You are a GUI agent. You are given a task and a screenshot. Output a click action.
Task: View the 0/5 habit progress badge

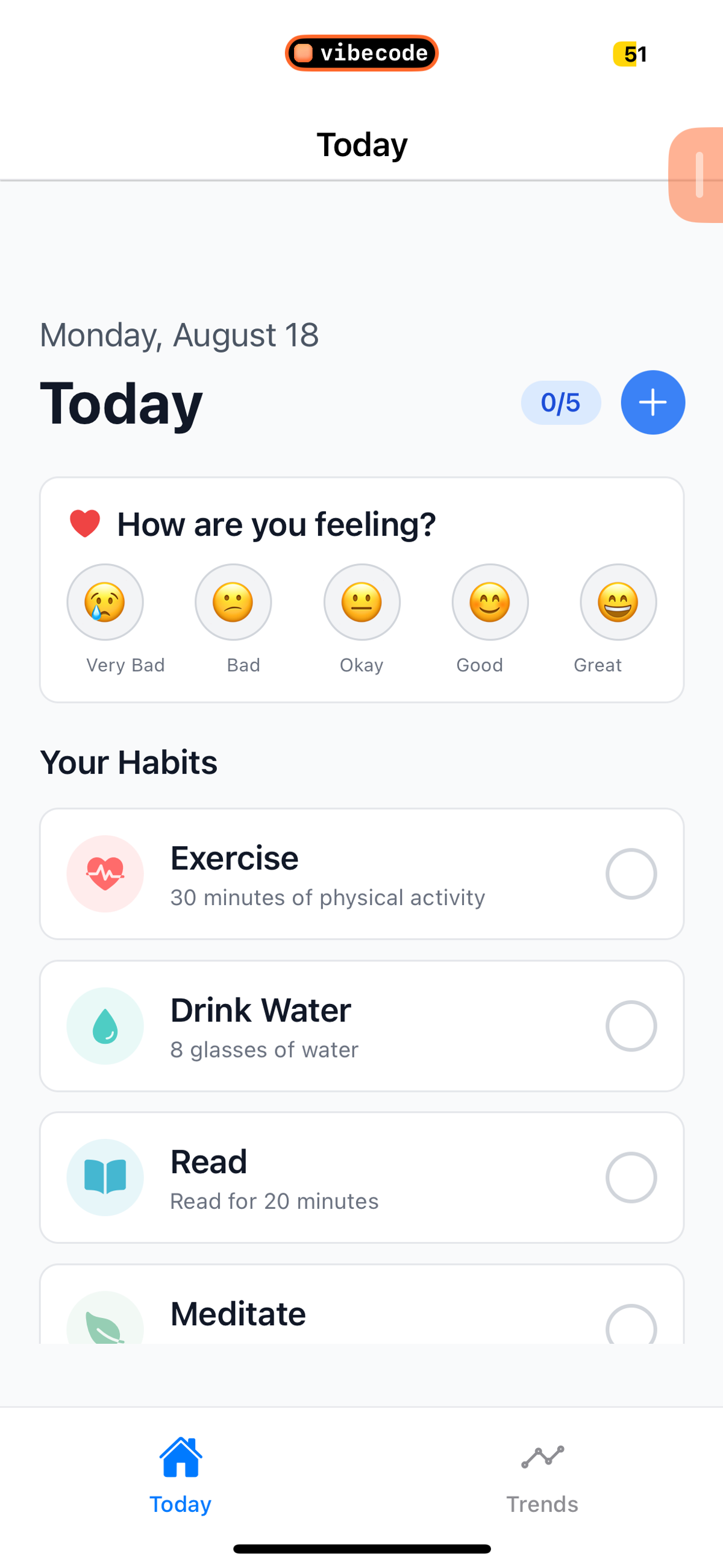[x=559, y=403]
